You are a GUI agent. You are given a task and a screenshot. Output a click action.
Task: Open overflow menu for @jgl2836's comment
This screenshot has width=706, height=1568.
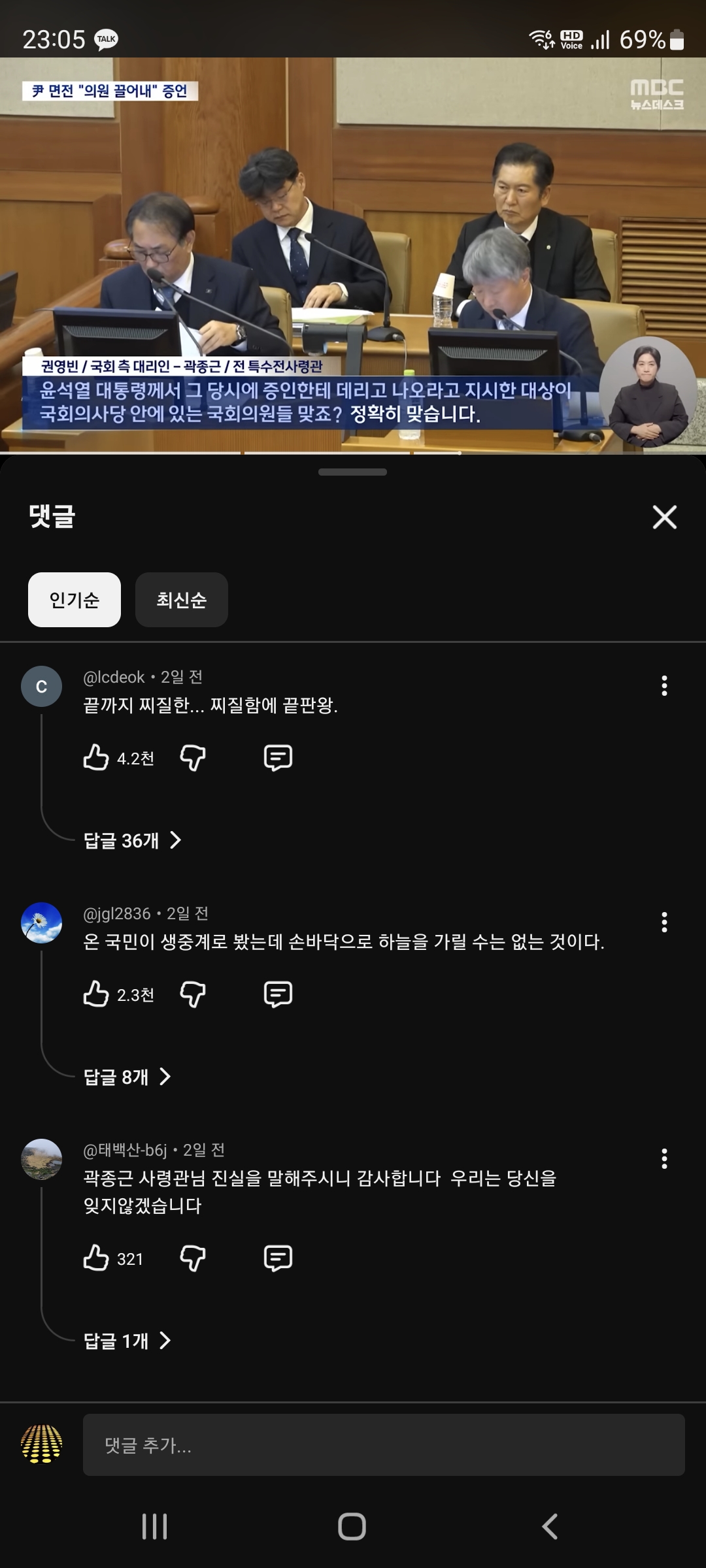pos(664,922)
